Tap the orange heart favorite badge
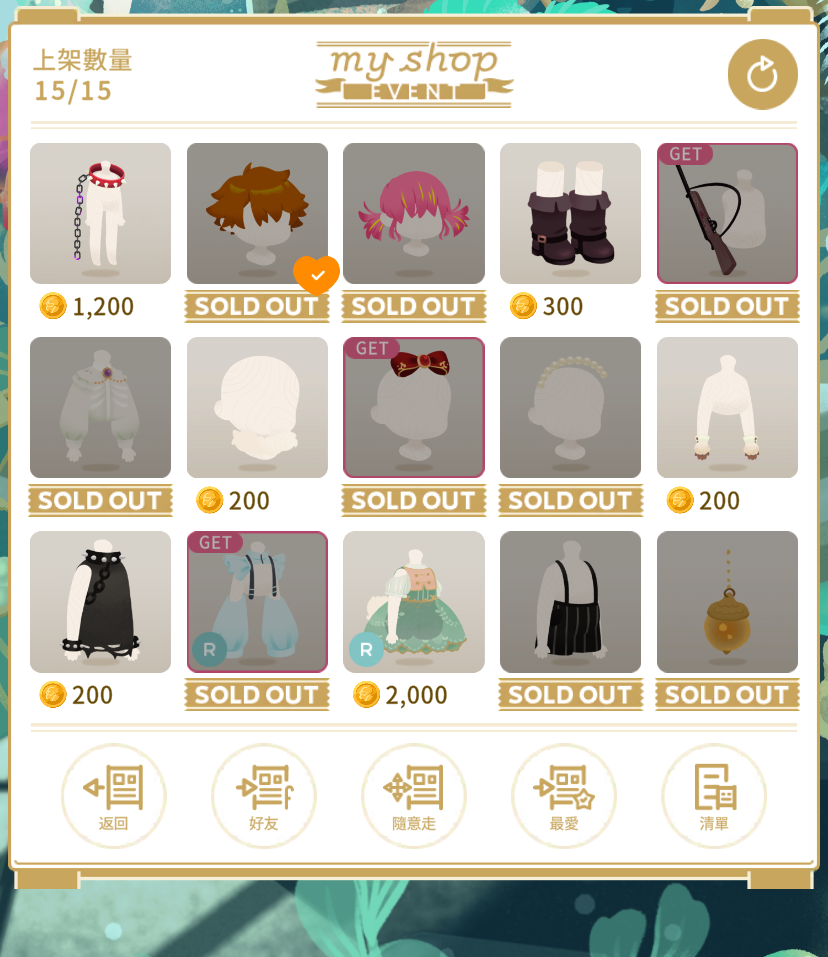Image resolution: width=828 pixels, height=957 pixels. tap(317, 274)
